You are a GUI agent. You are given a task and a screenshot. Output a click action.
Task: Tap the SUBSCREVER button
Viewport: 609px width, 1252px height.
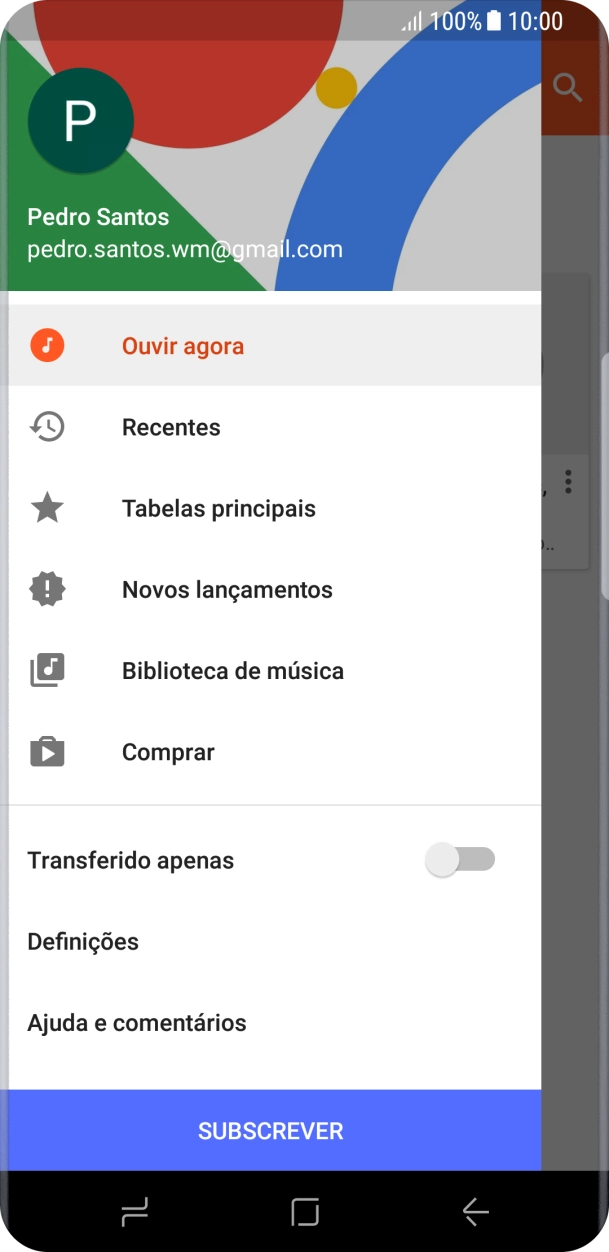tap(270, 1130)
